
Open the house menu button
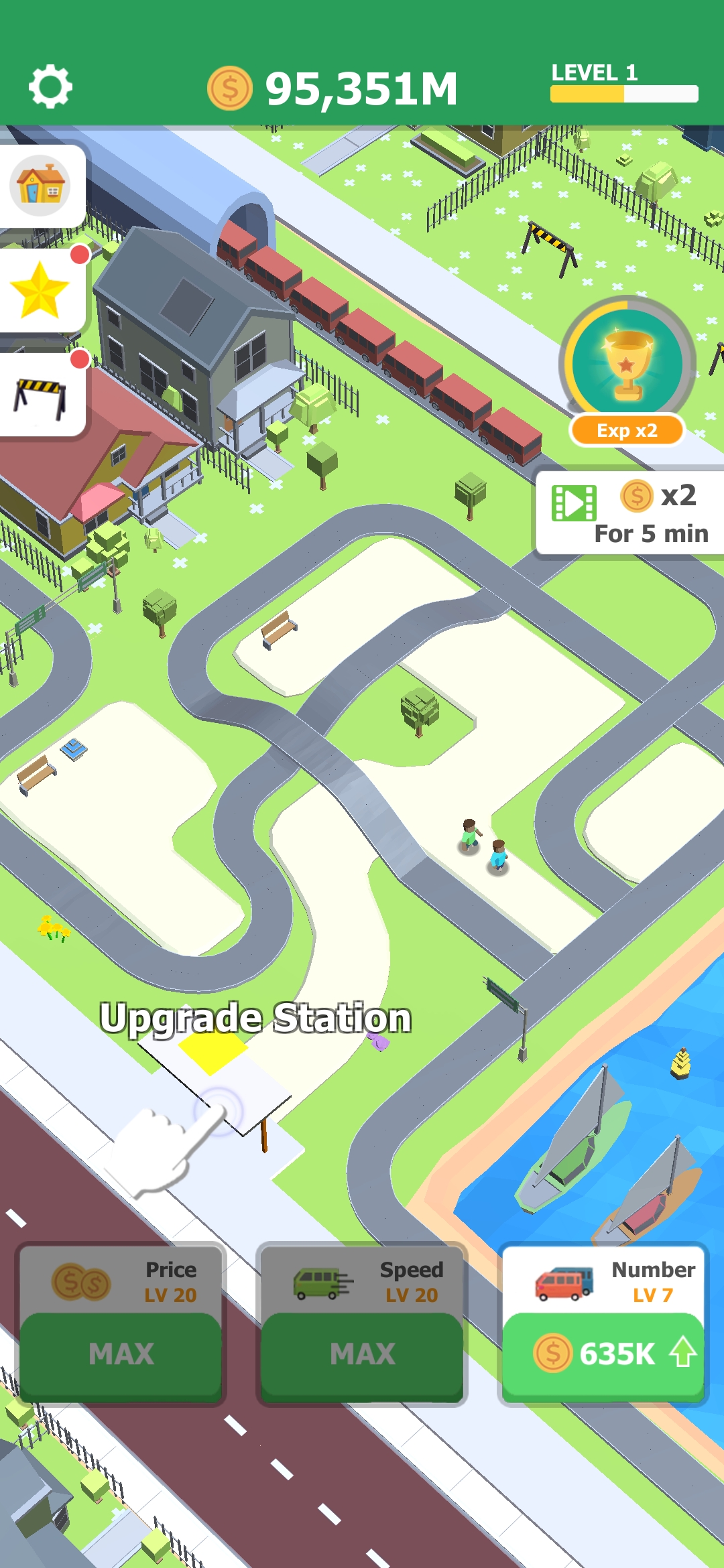click(40, 186)
